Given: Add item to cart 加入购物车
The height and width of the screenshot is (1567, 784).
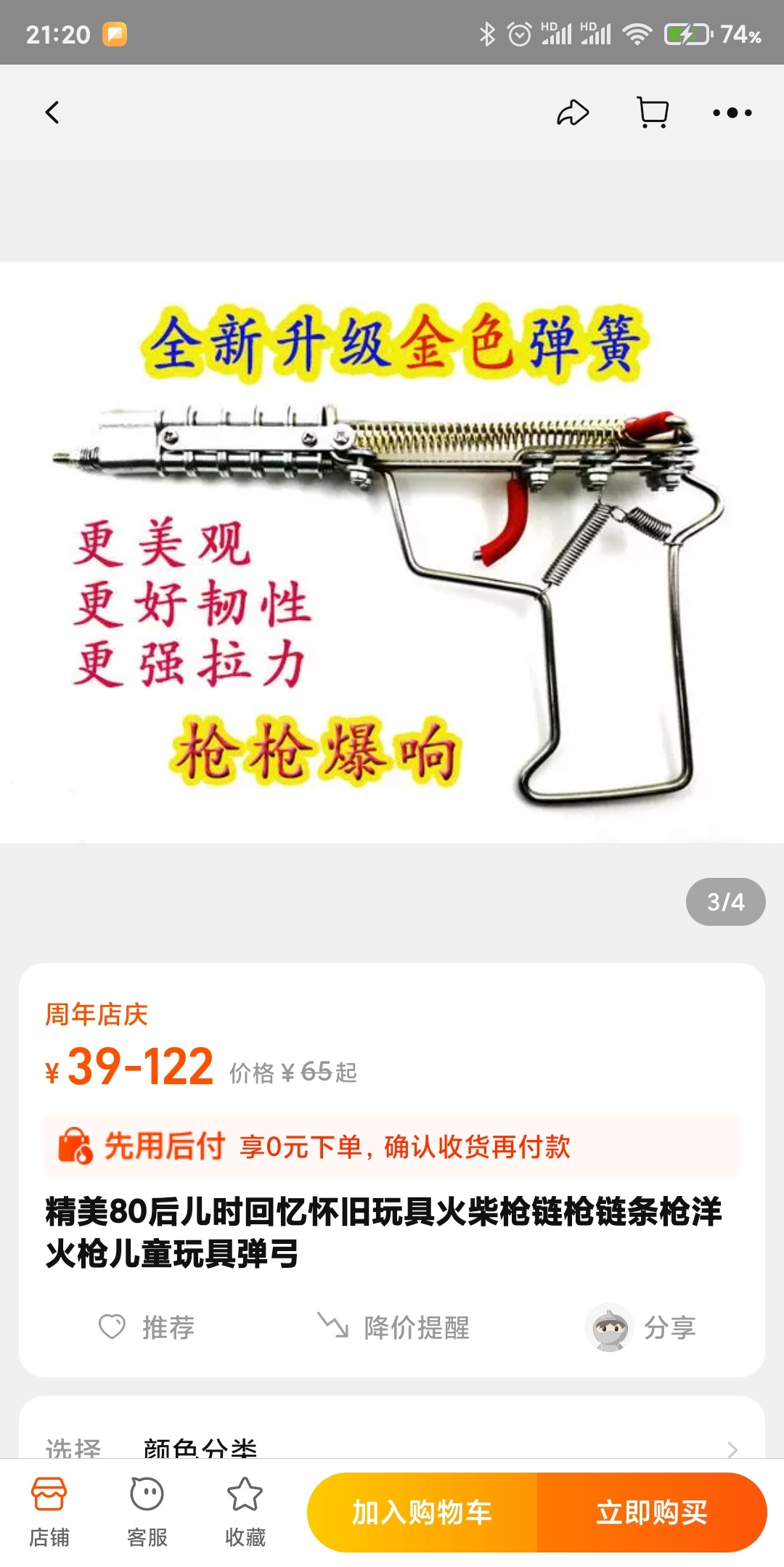Looking at the screenshot, I should click(x=422, y=1513).
